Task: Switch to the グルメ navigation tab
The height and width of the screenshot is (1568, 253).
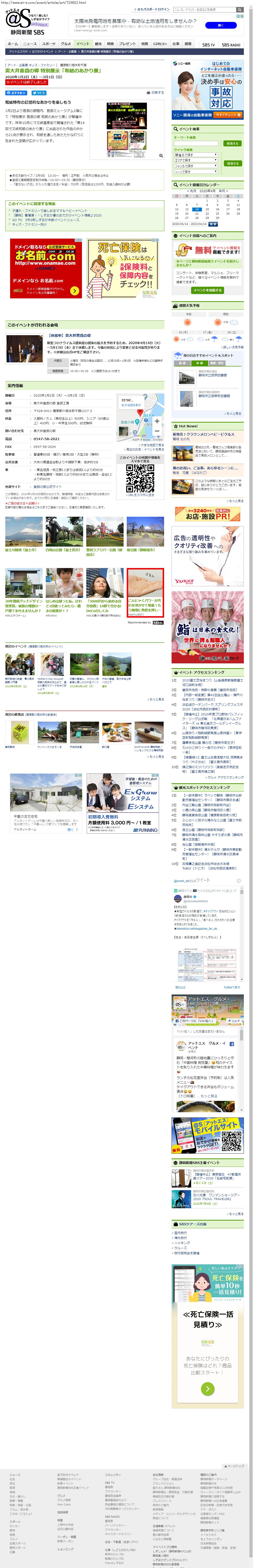Action: 66,44
